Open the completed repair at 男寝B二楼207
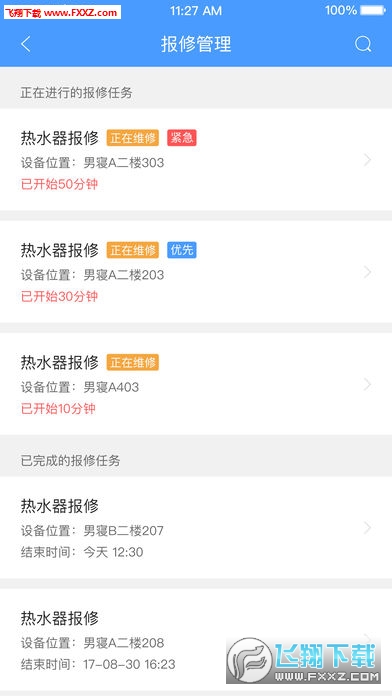This screenshot has height=696, width=392. 196,528
